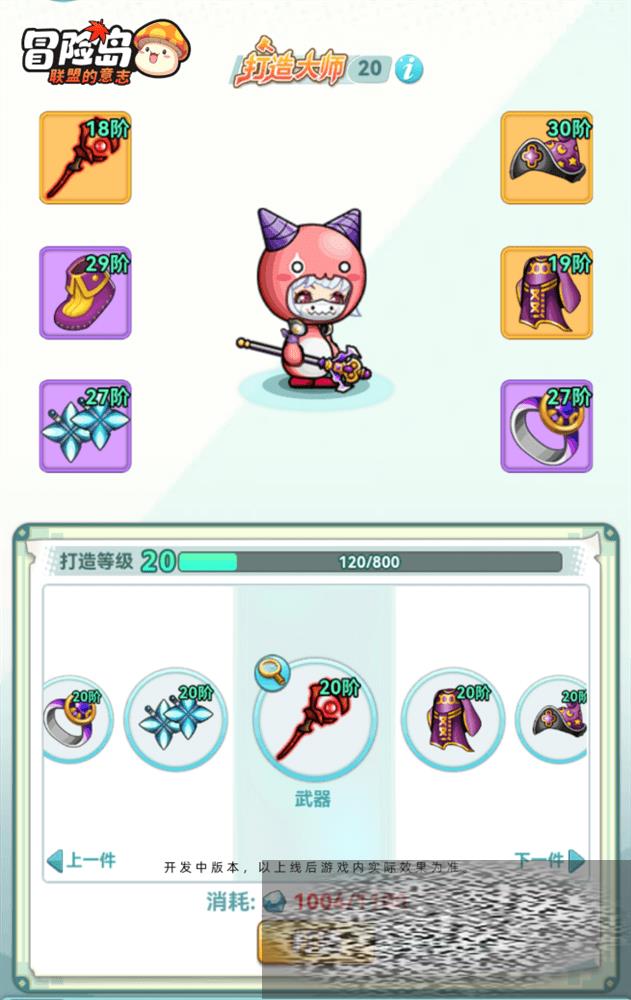Choose the 20阶 ring in the carousel

tap(75, 718)
